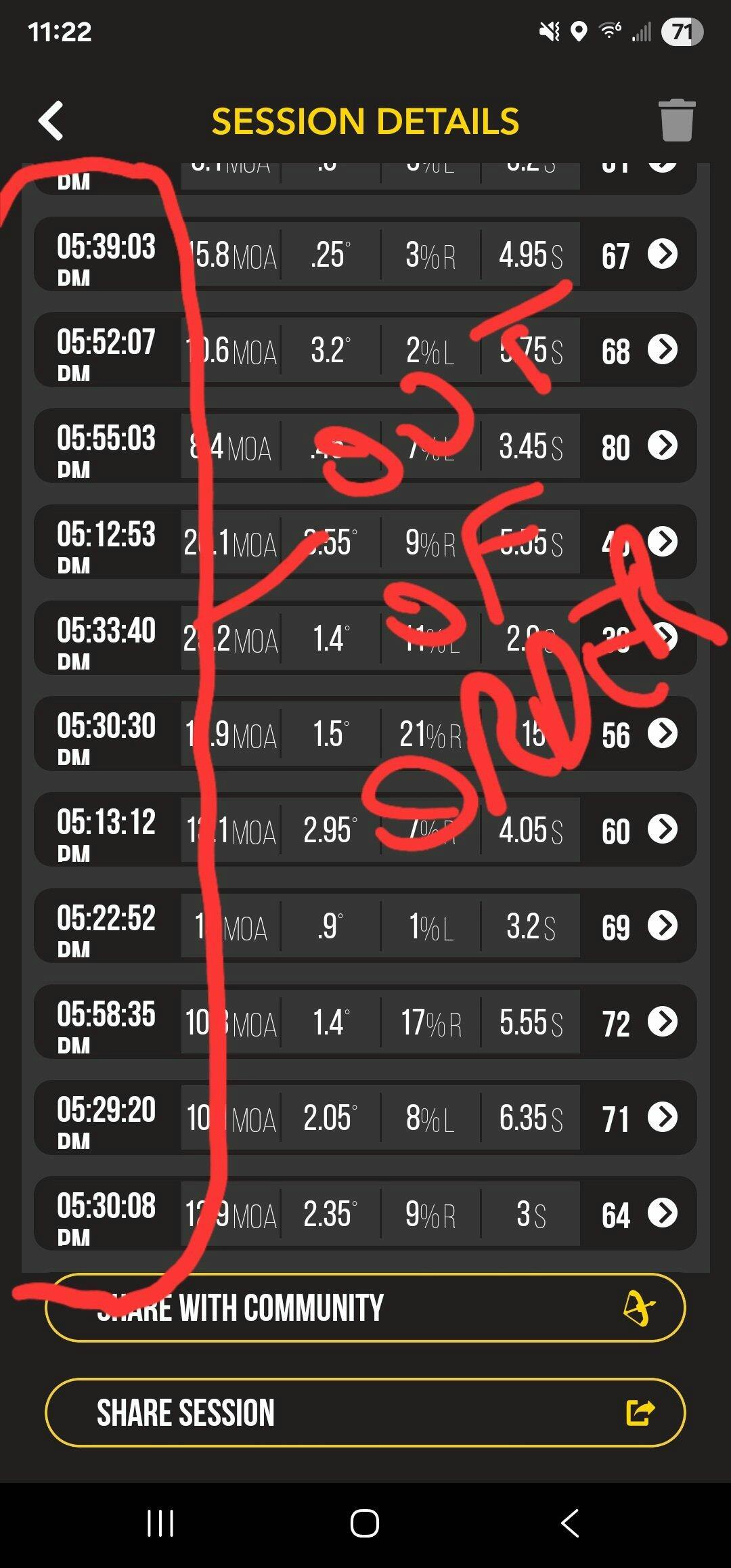View the 05:58:35 shot scored 72
The width and height of the screenshot is (731, 1568).
662,1022
